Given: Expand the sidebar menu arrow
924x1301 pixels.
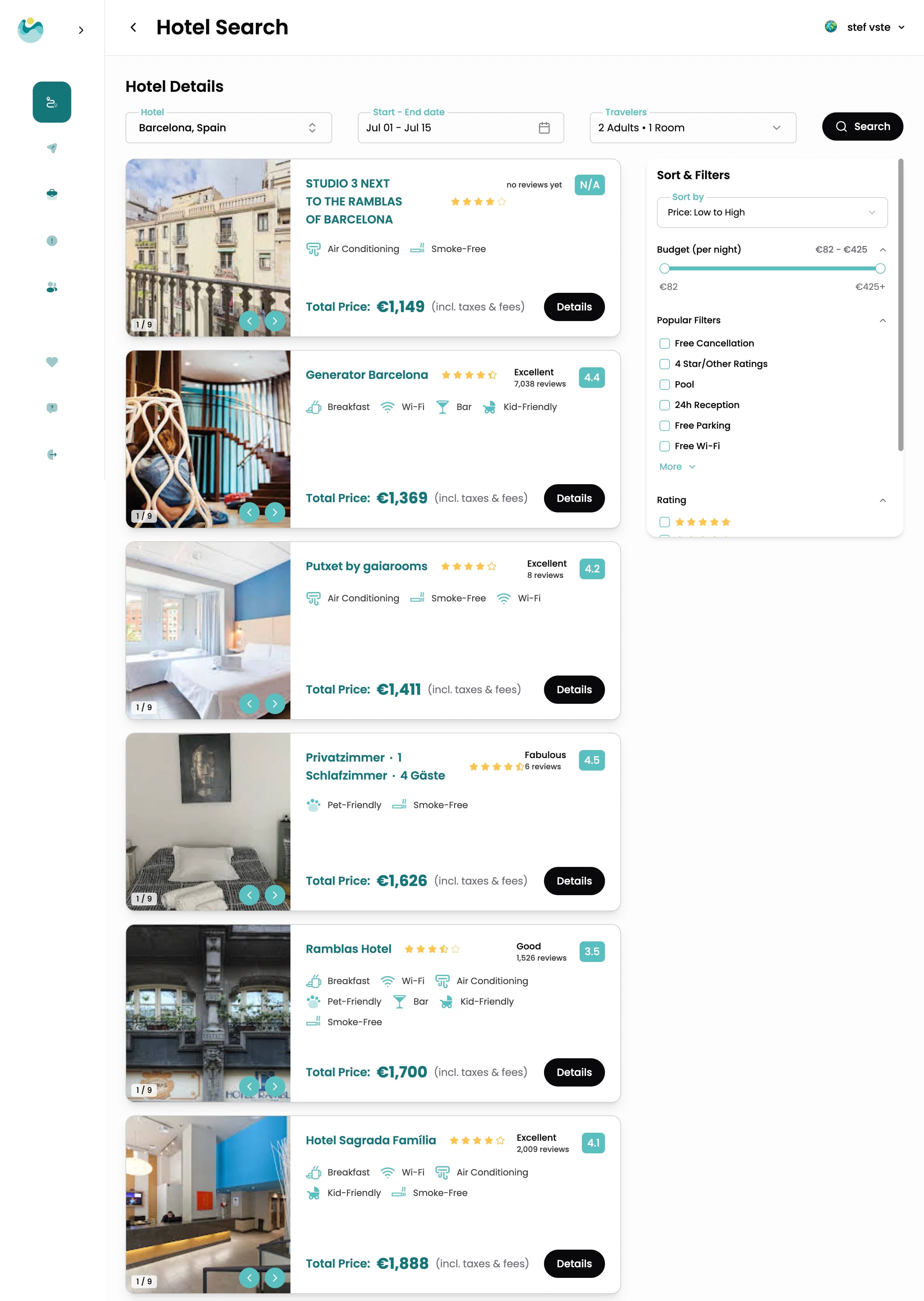Looking at the screenshot, I should [81, 30].
